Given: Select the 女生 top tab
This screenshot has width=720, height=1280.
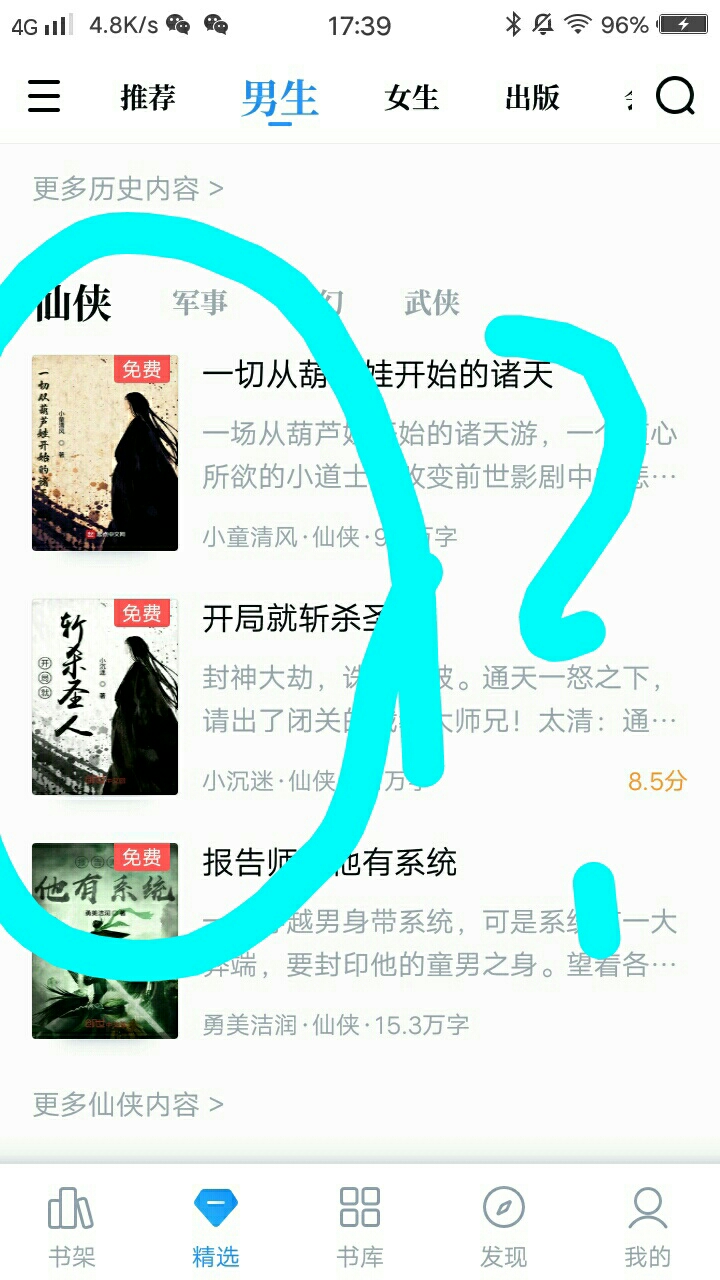Looking at the screenshot, I should click(x=412, y=98).
